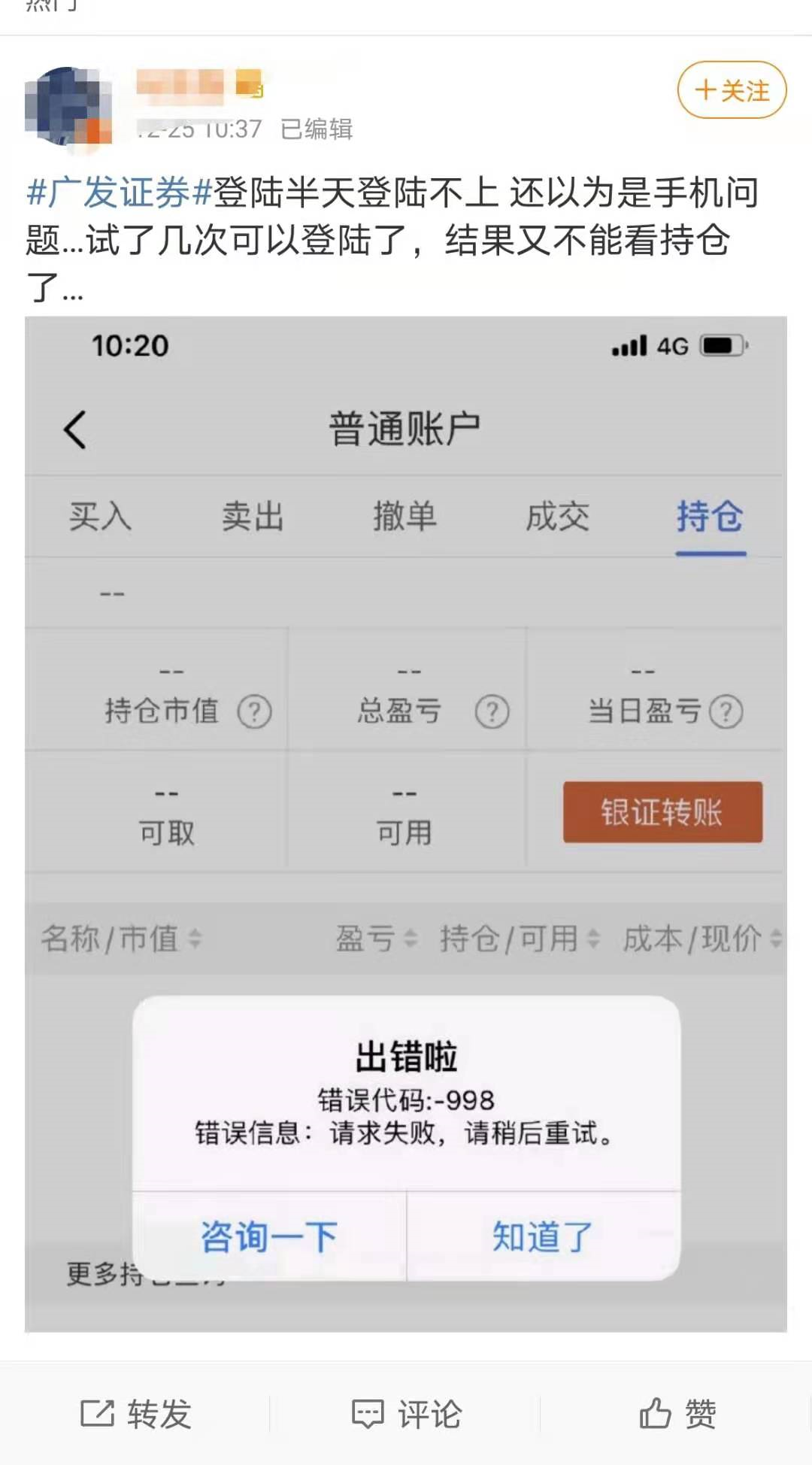Open the 评论 comments section
This screenshot has height=1465, width=812.
[x=407, y=1414]
